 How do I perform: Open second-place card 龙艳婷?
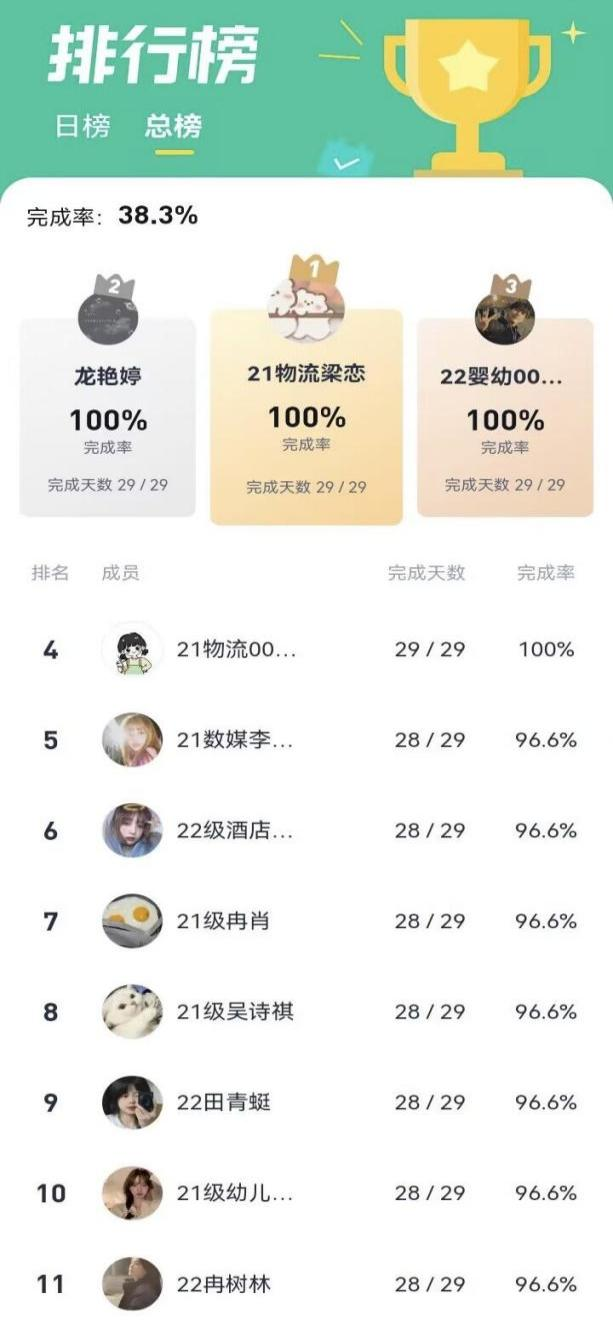coord(108,415)
